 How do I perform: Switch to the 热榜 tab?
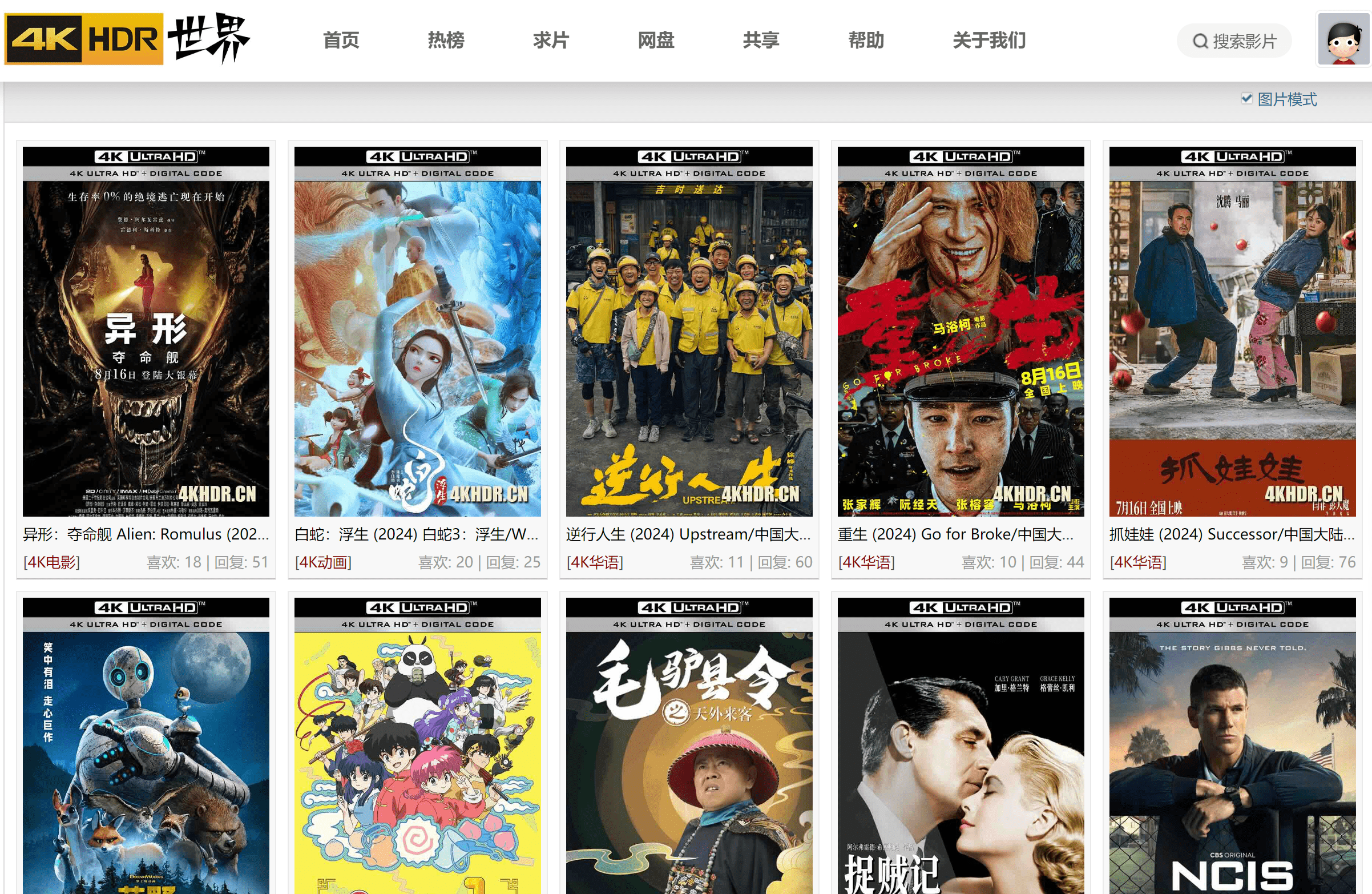click(x=446, y=41)
